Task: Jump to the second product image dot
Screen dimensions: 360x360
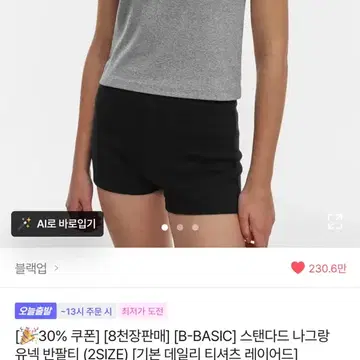Action: 180,227
